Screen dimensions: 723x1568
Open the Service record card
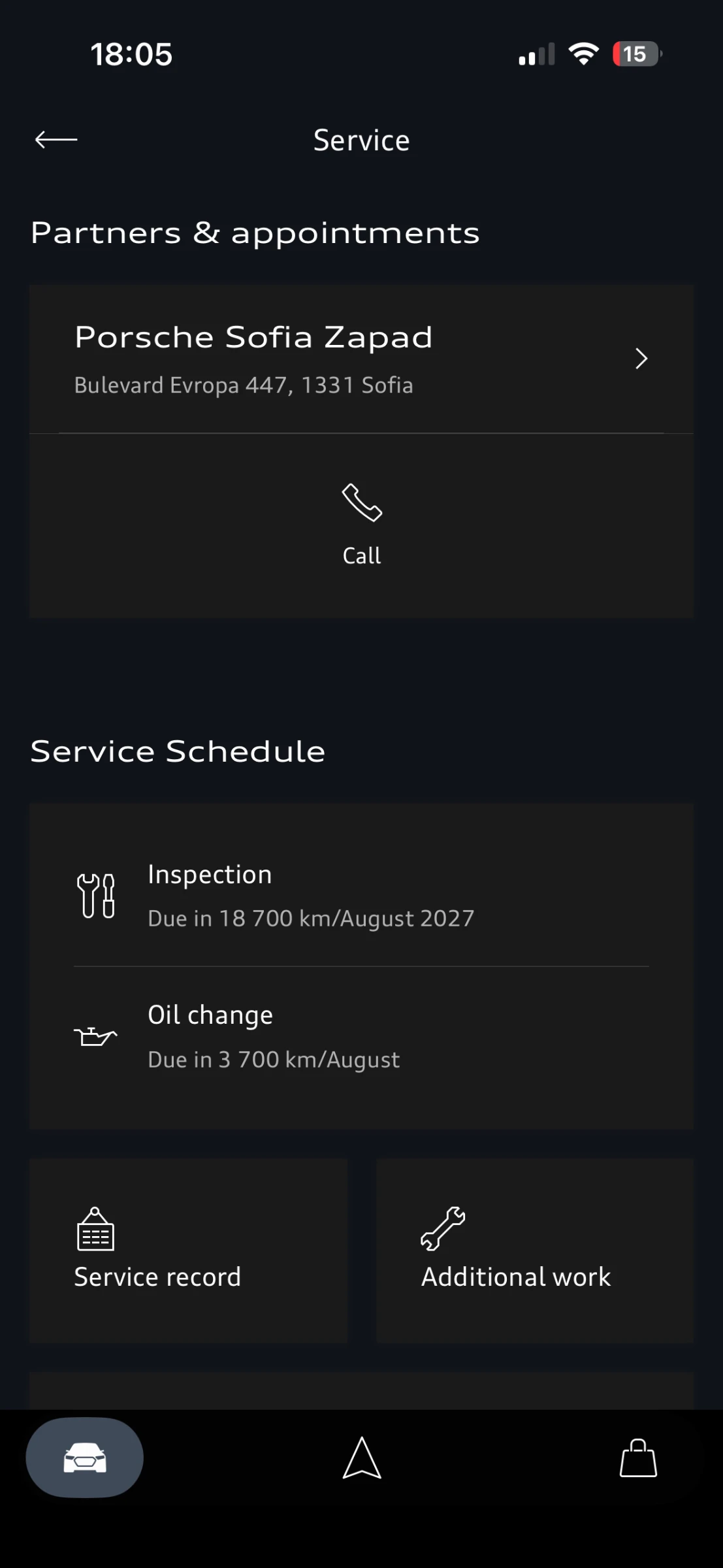pos(189,1250)
